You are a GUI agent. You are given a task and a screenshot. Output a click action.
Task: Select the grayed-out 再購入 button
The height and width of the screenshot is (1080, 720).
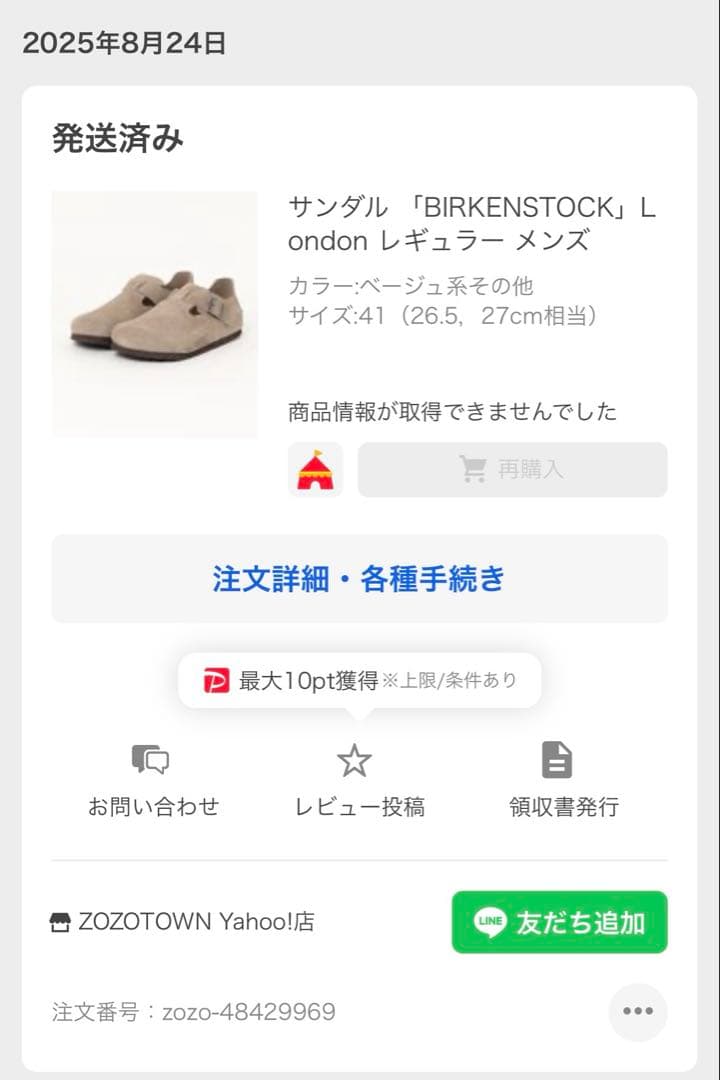click(511, 470)
